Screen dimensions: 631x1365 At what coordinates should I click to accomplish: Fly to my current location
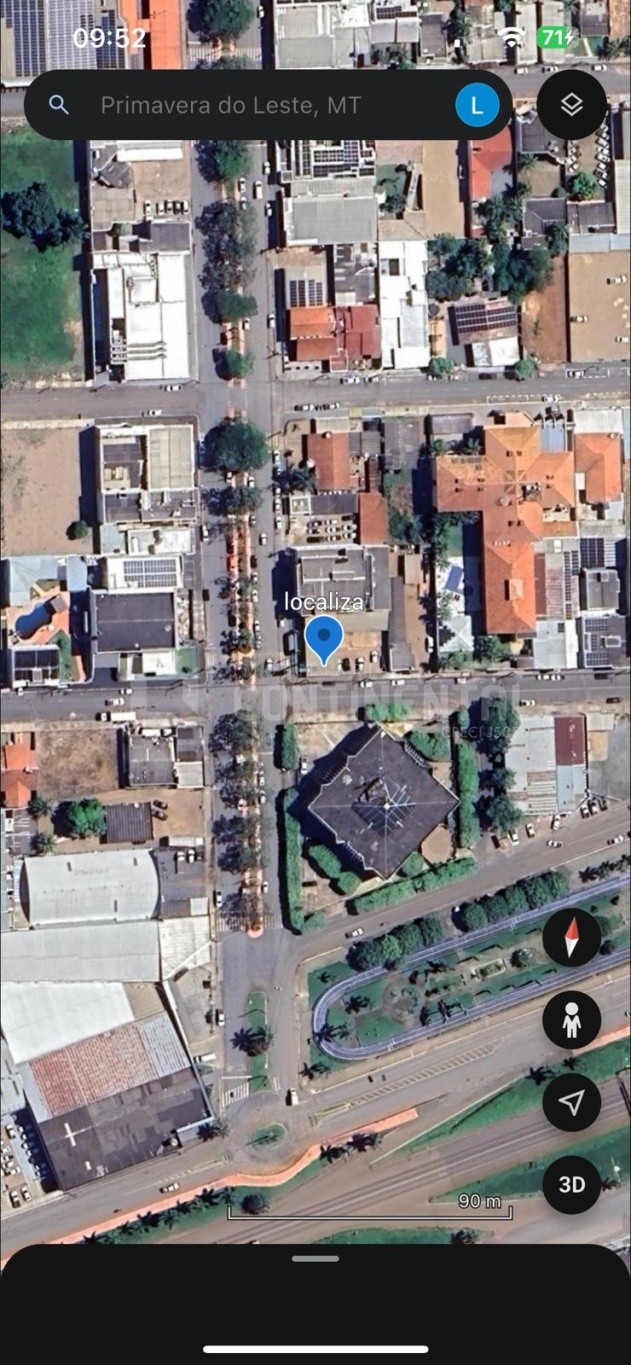(572, 1102)
